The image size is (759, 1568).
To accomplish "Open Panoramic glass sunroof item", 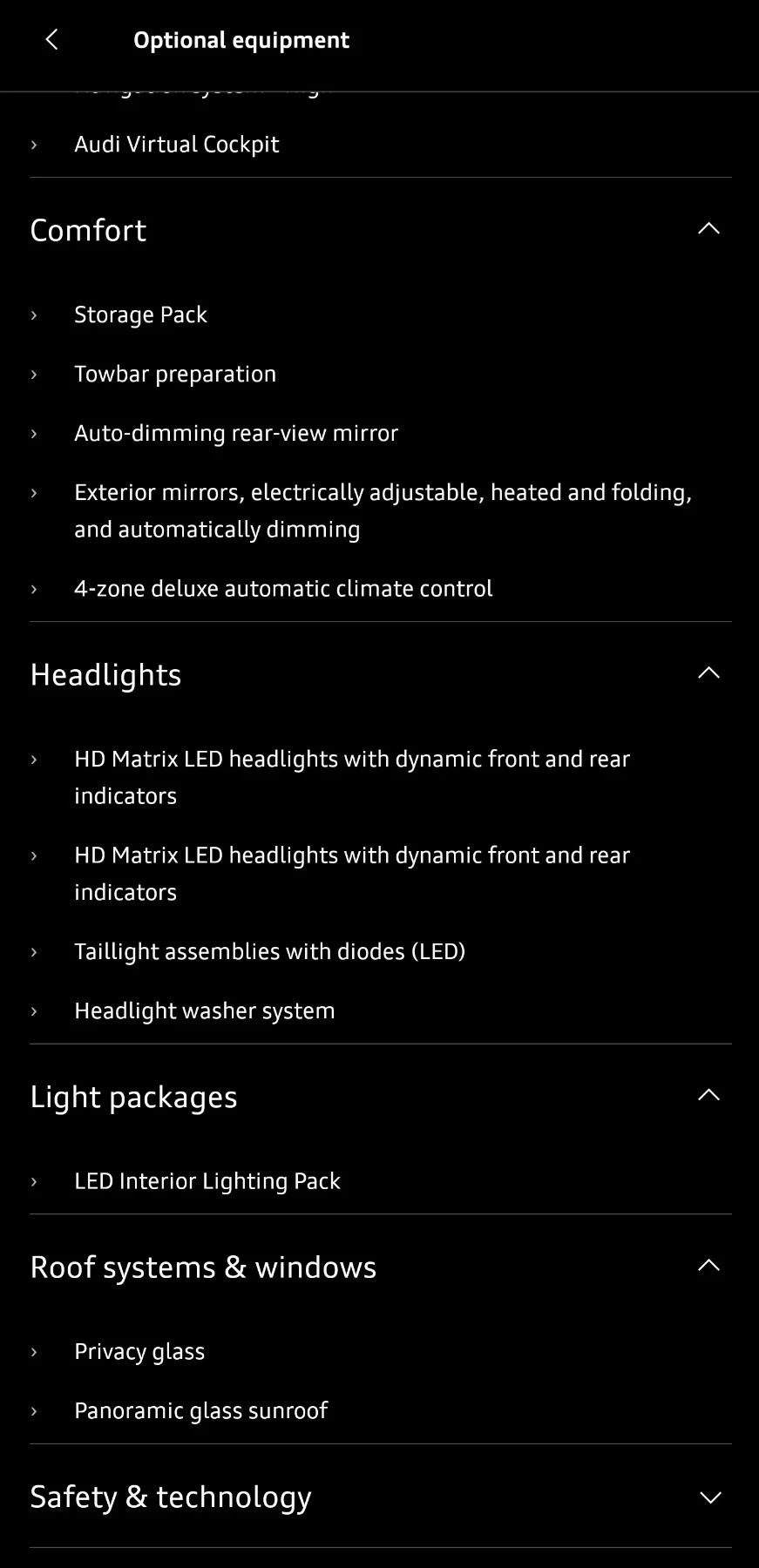I will (x=200, y=1410).
